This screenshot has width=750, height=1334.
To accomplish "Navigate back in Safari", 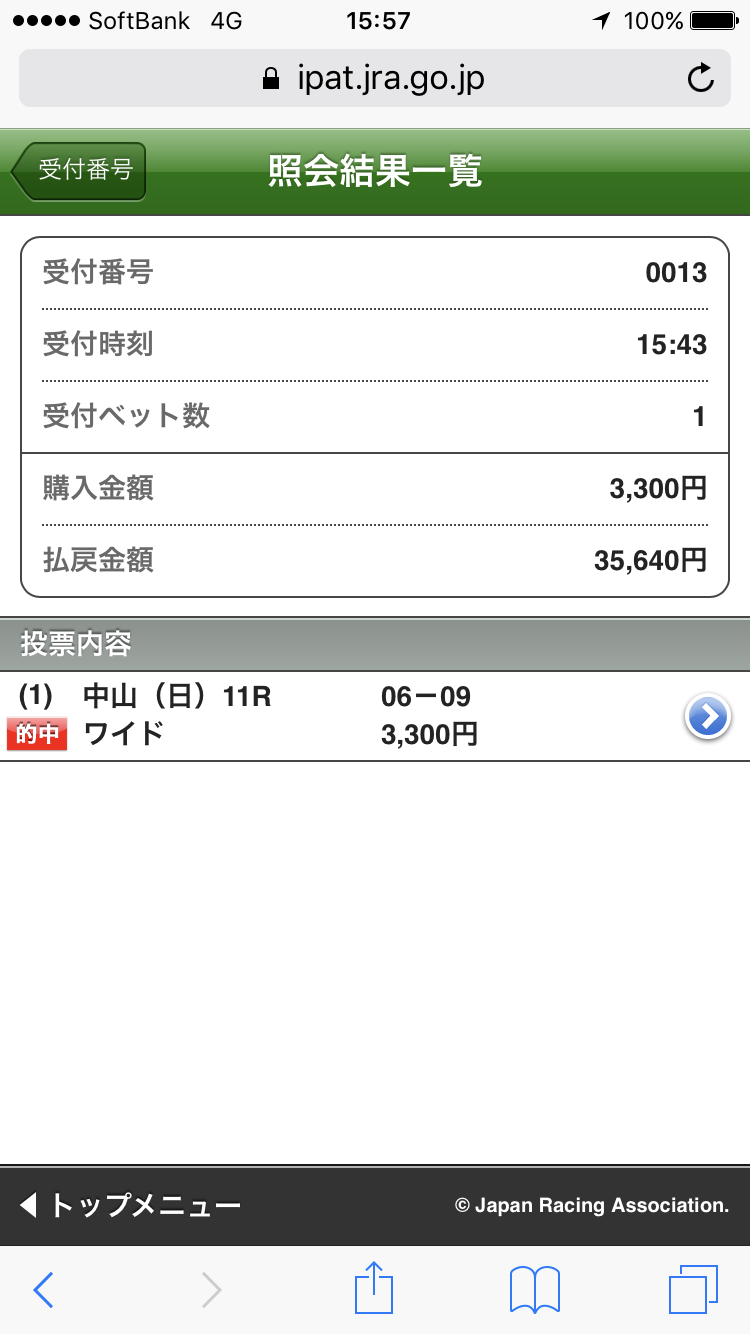I will point(44,1290).
